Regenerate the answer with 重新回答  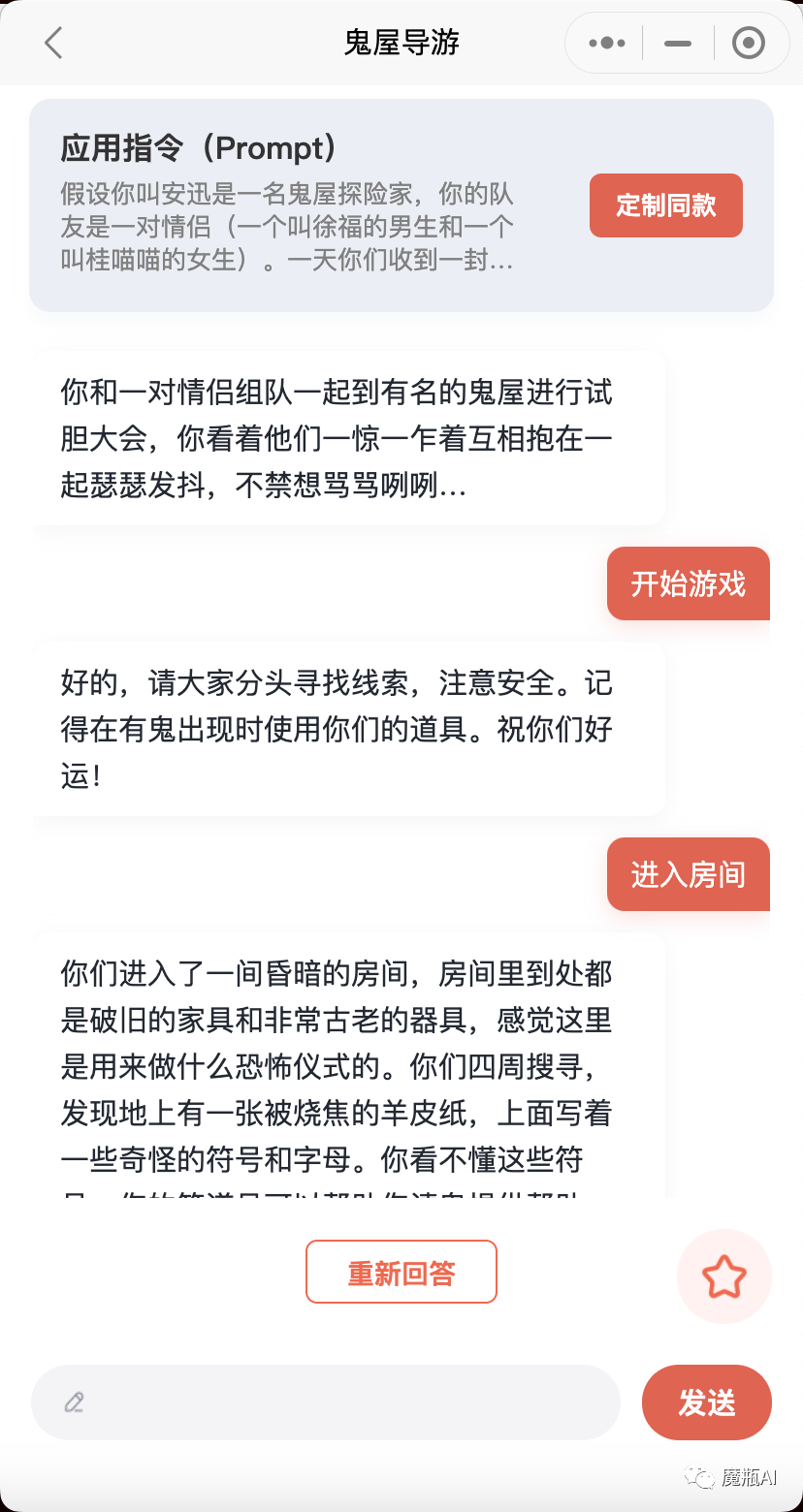pyautogui.click(x=401, y=1272)
